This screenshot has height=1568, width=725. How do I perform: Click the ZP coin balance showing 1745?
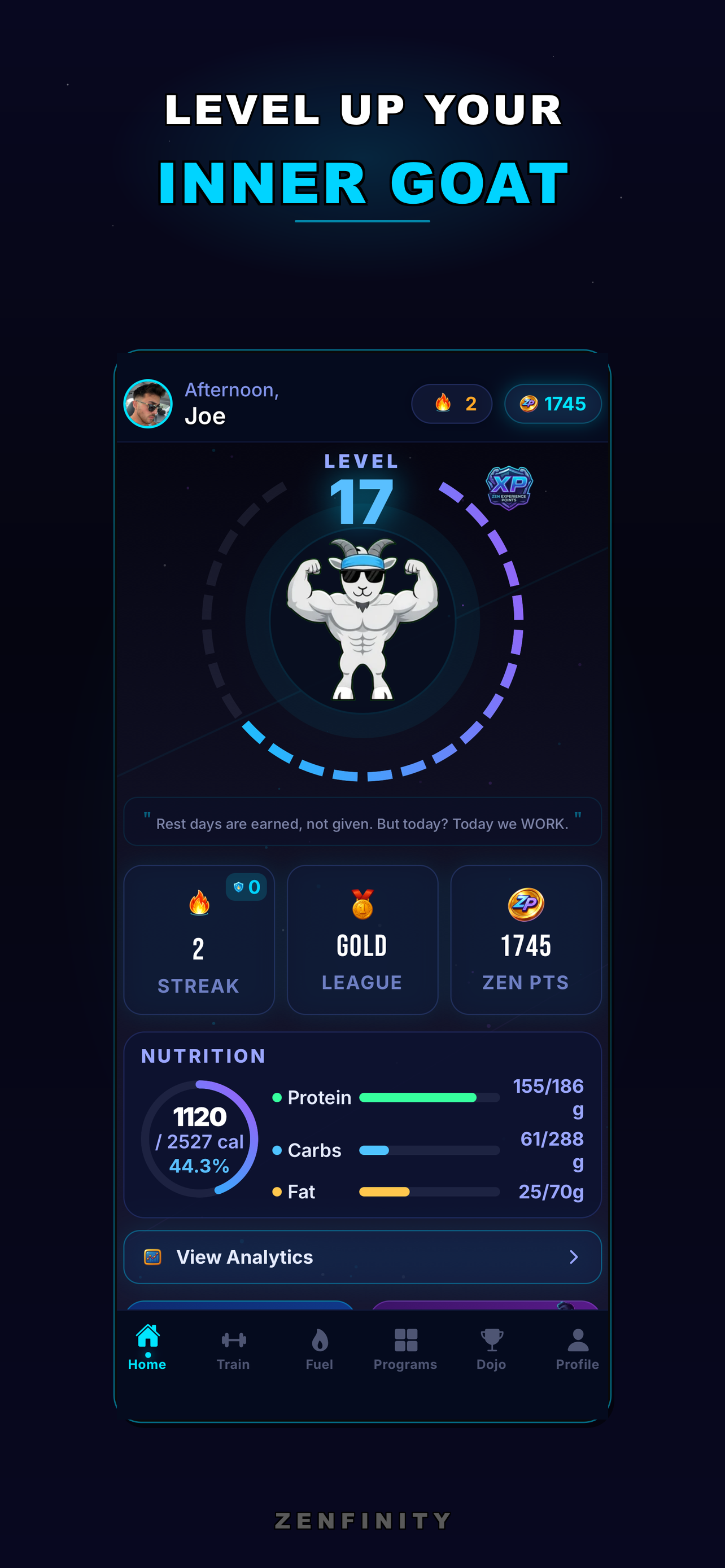(552, 403)
